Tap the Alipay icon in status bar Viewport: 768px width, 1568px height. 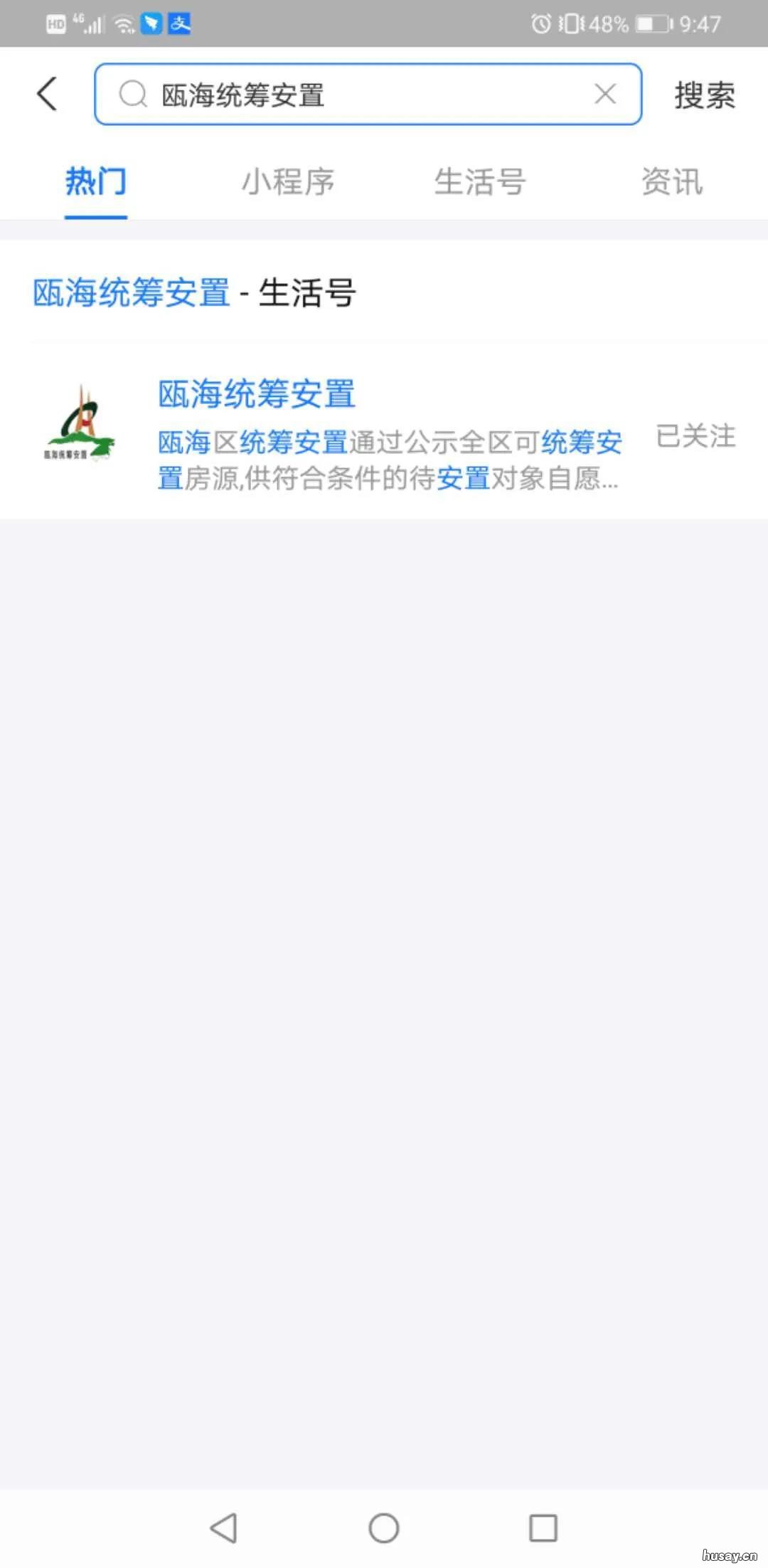click(178, 23)
